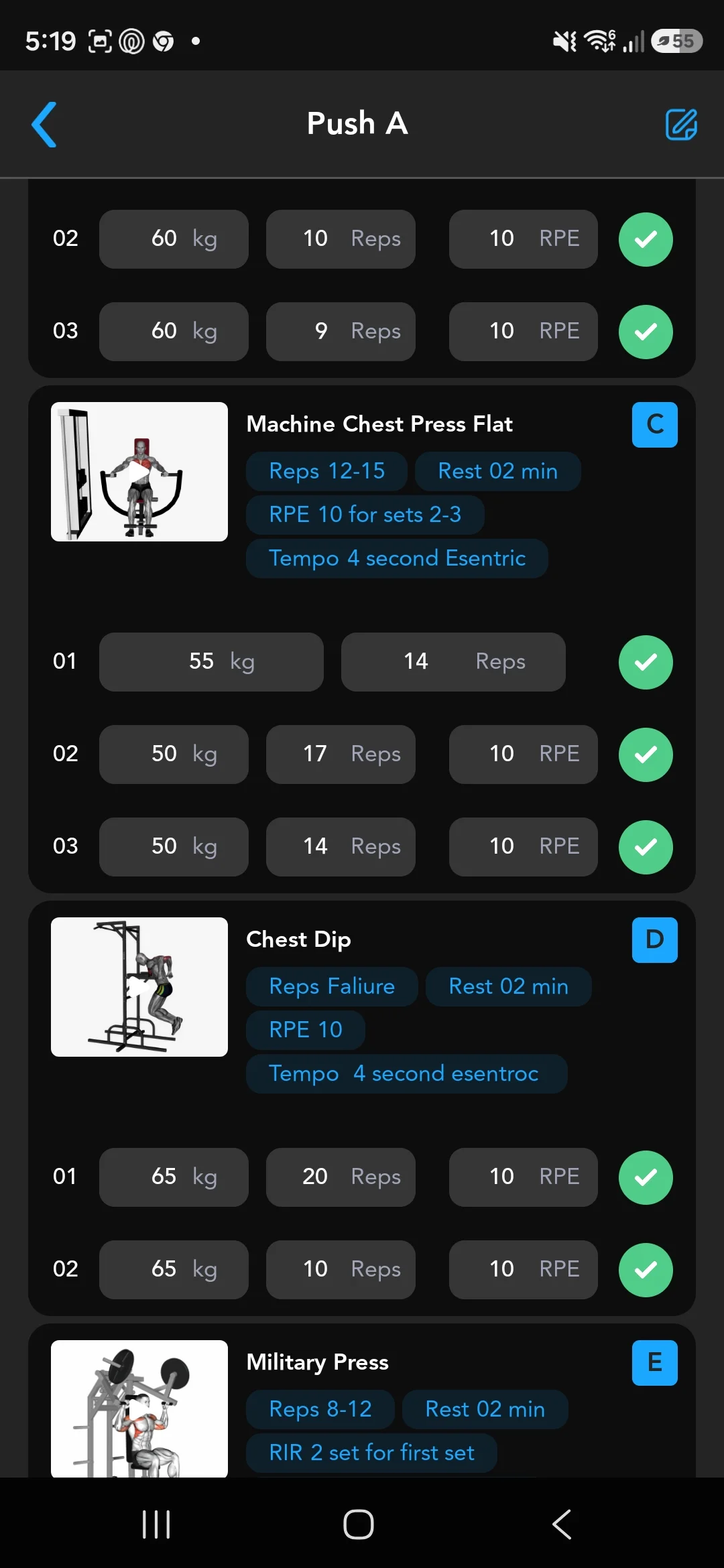Play the Machine Chest Press Flat video
Screen dimensions: 724x1568
[139, 472]
